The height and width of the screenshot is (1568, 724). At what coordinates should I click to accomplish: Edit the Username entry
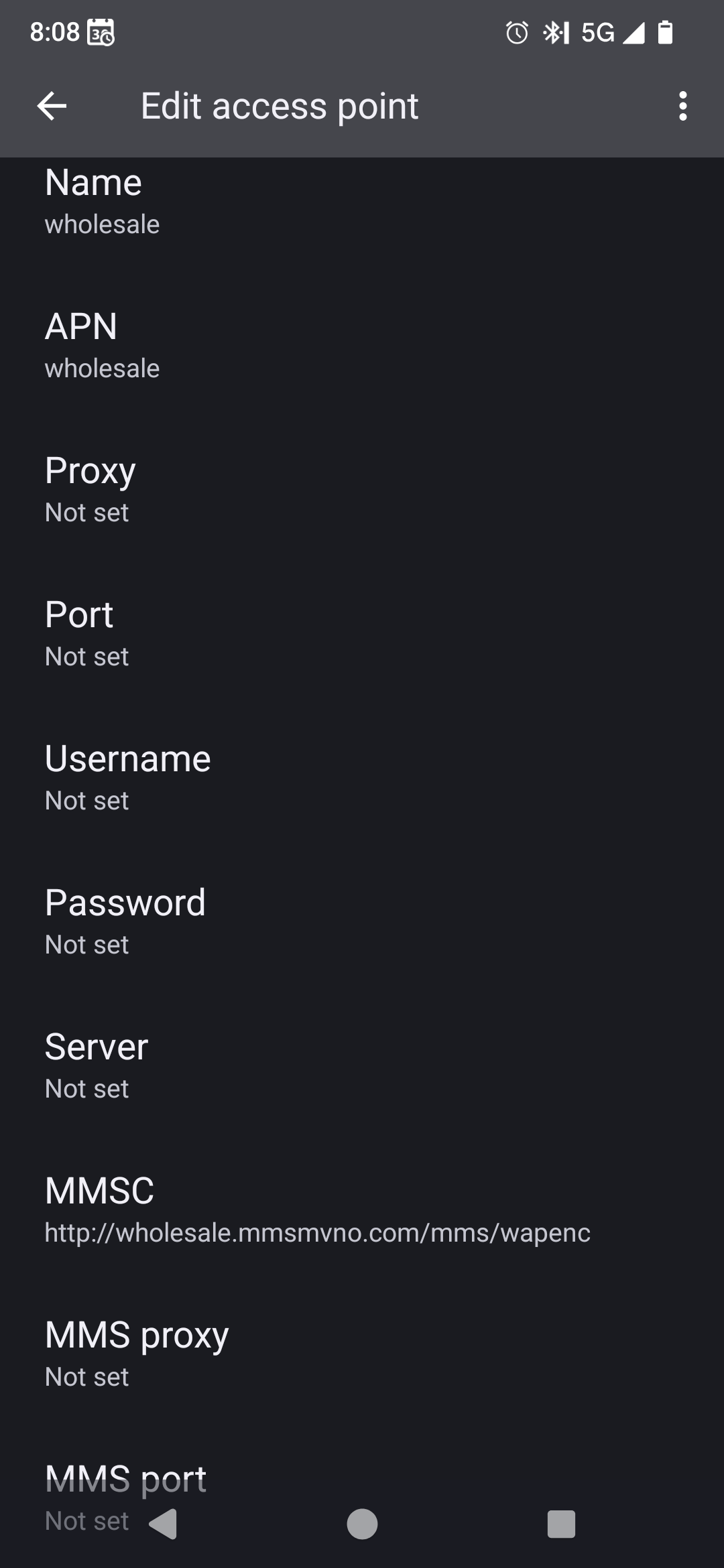[x=362, y=778]
